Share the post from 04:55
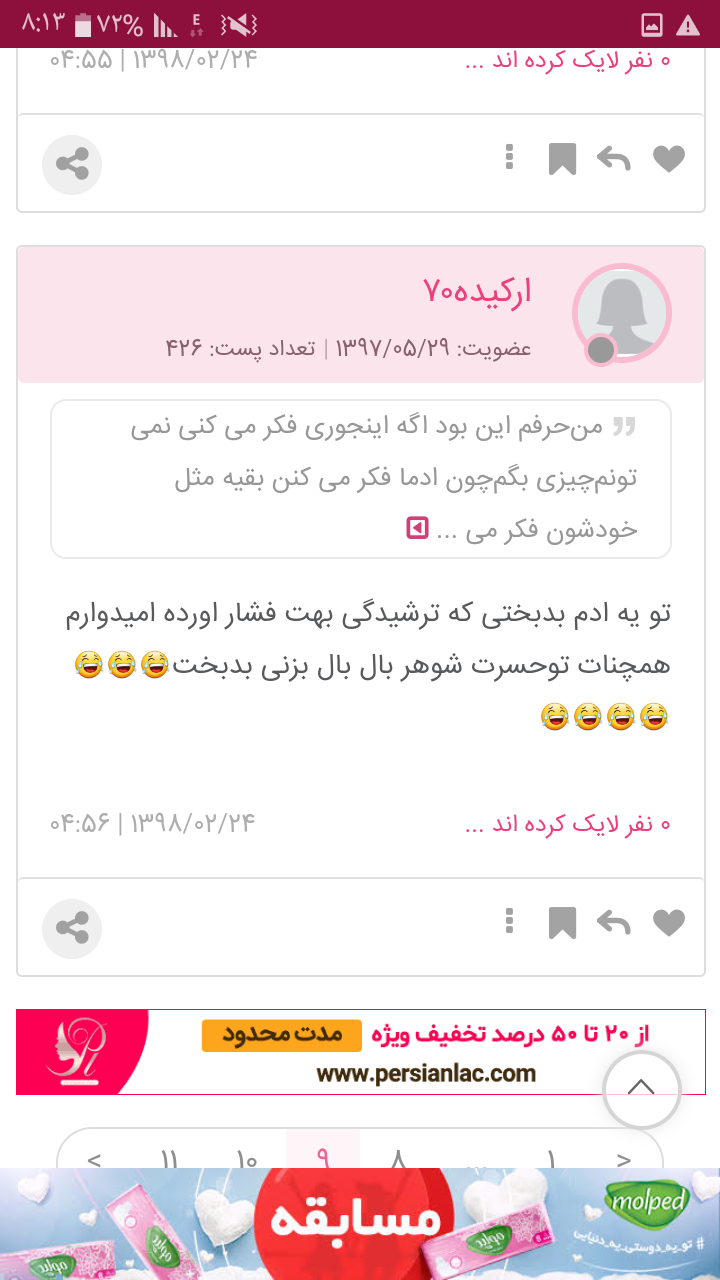720x1280 pixels. 72,164
